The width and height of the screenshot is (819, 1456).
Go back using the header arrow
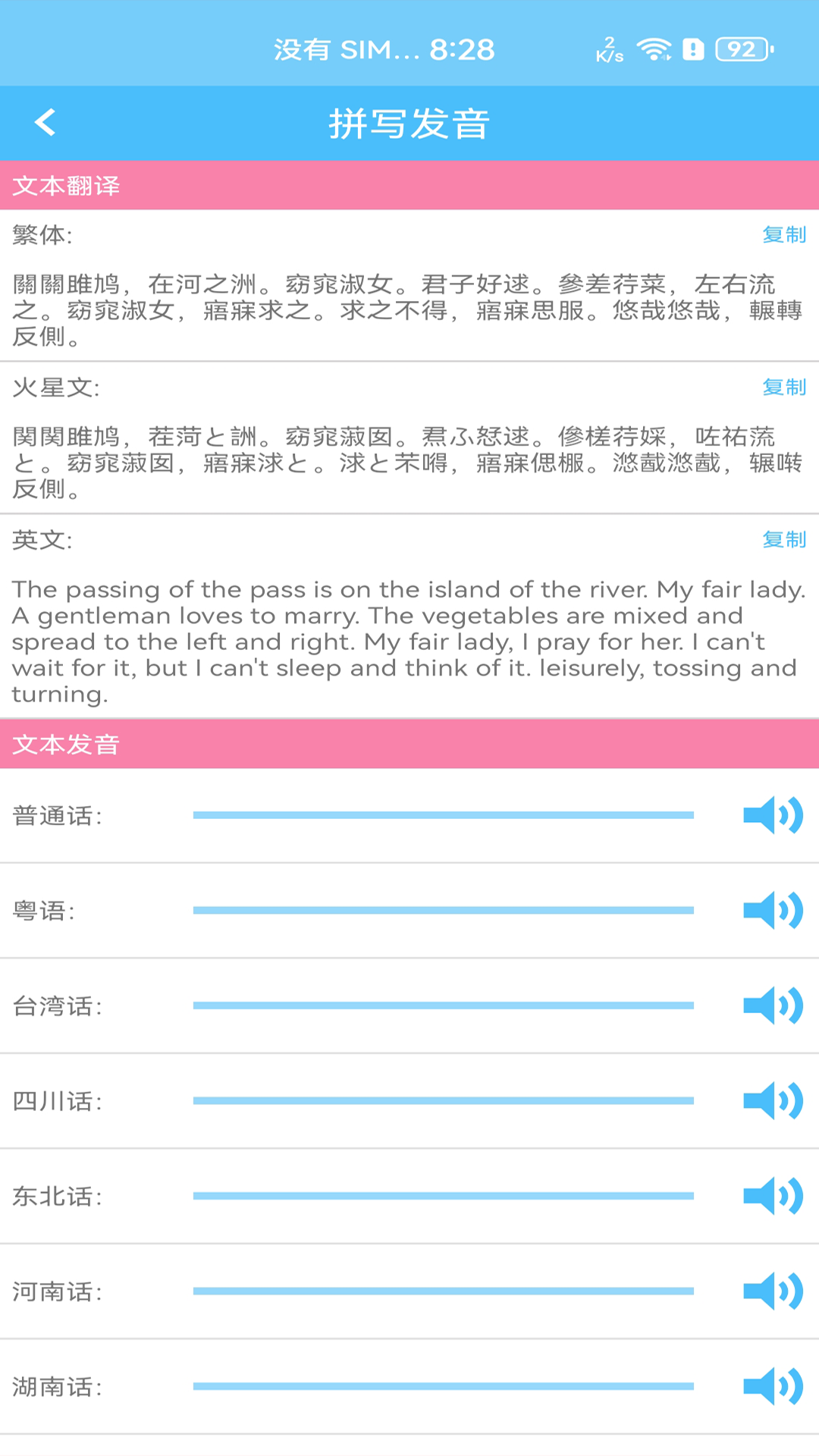(45, 122)
